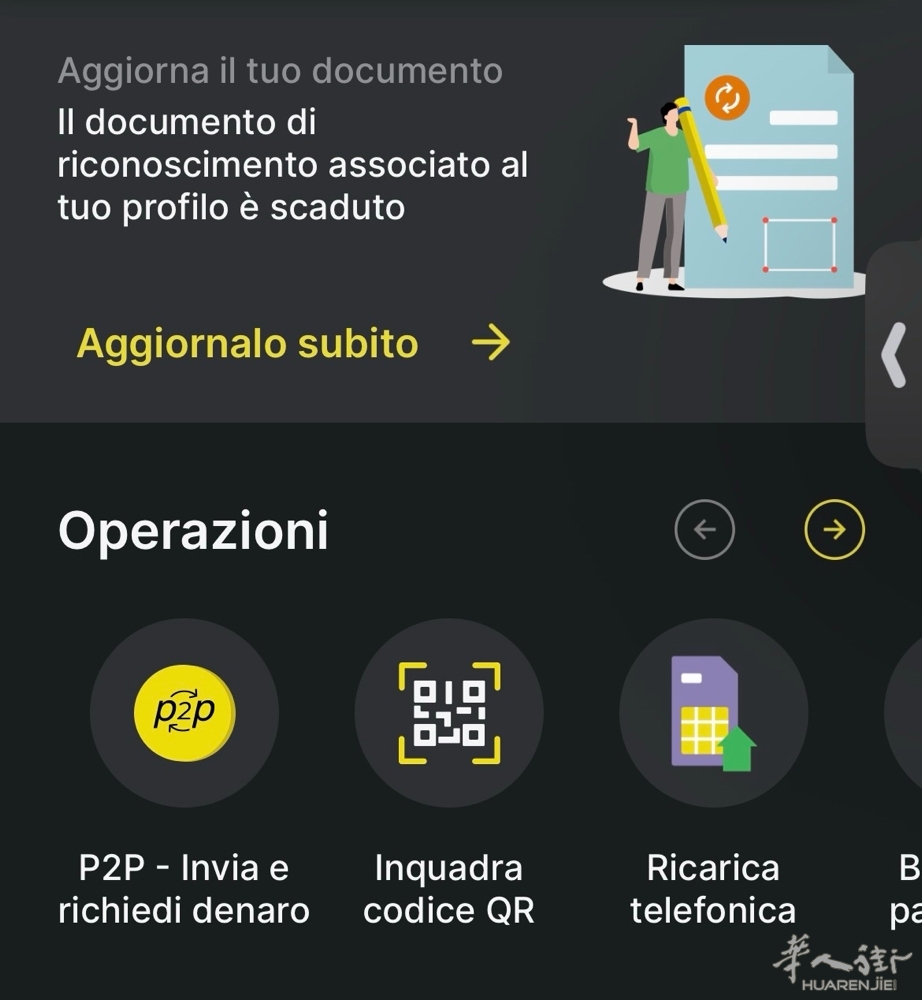Image resolution: width=922 pixels, height=1000 pixels.
Task: Choose Ricarica telefonica
Action: (713, 713)
